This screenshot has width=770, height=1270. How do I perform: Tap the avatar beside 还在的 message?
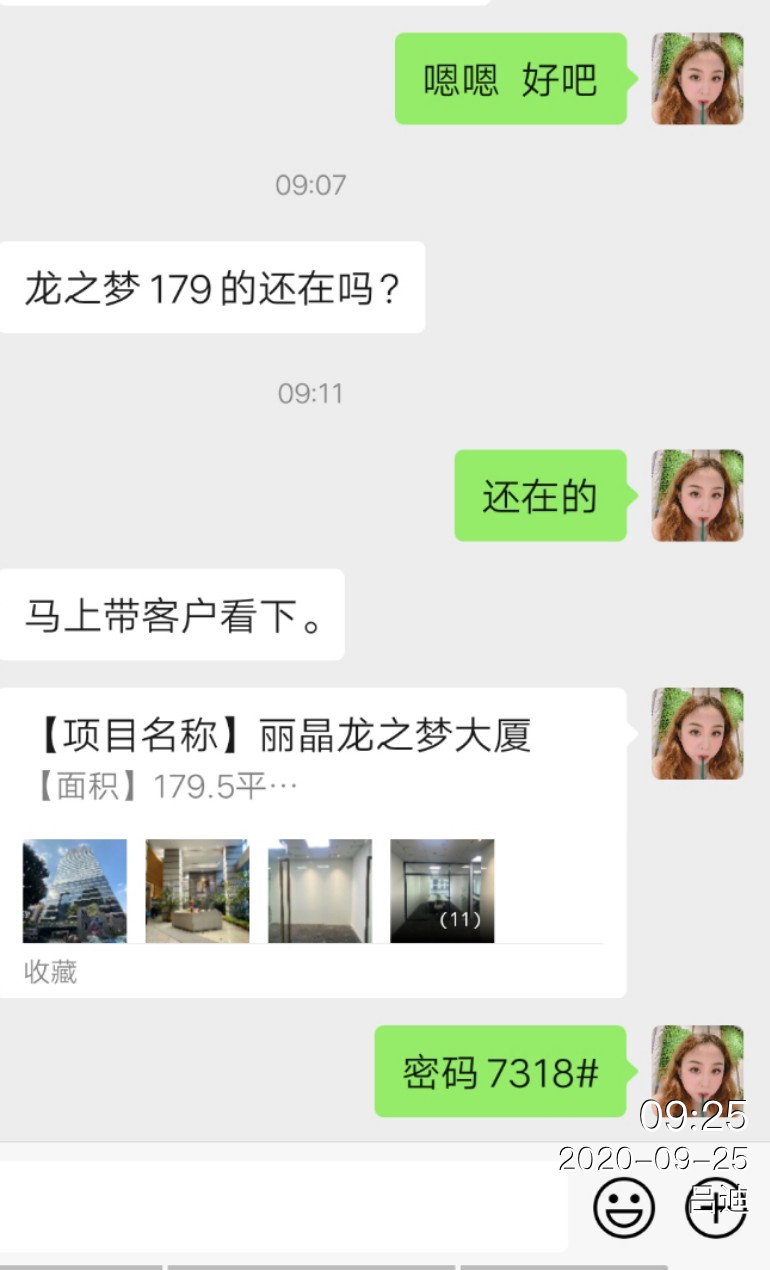point(697,496)
